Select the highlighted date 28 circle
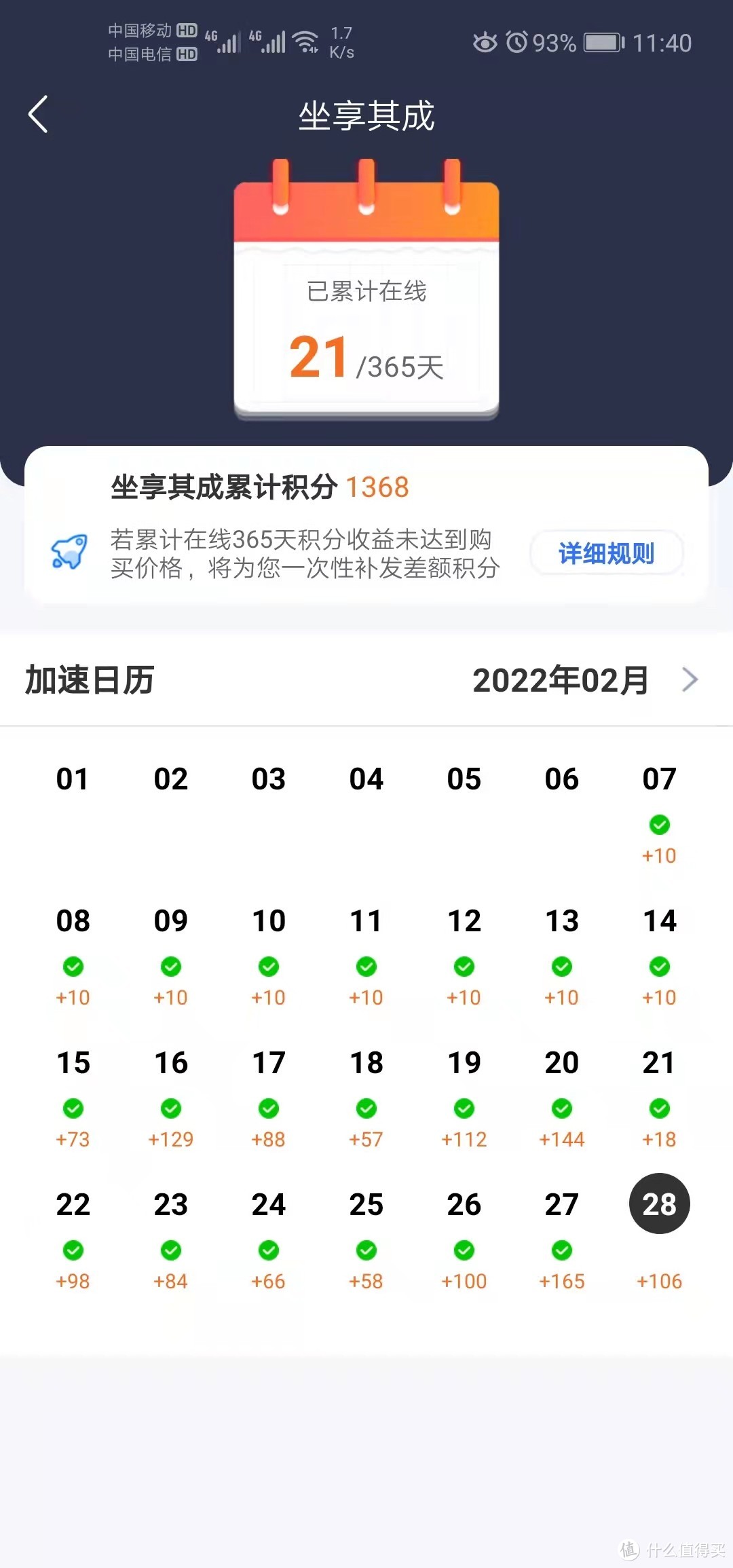733x1568 pixels. tap(658, 1203)
